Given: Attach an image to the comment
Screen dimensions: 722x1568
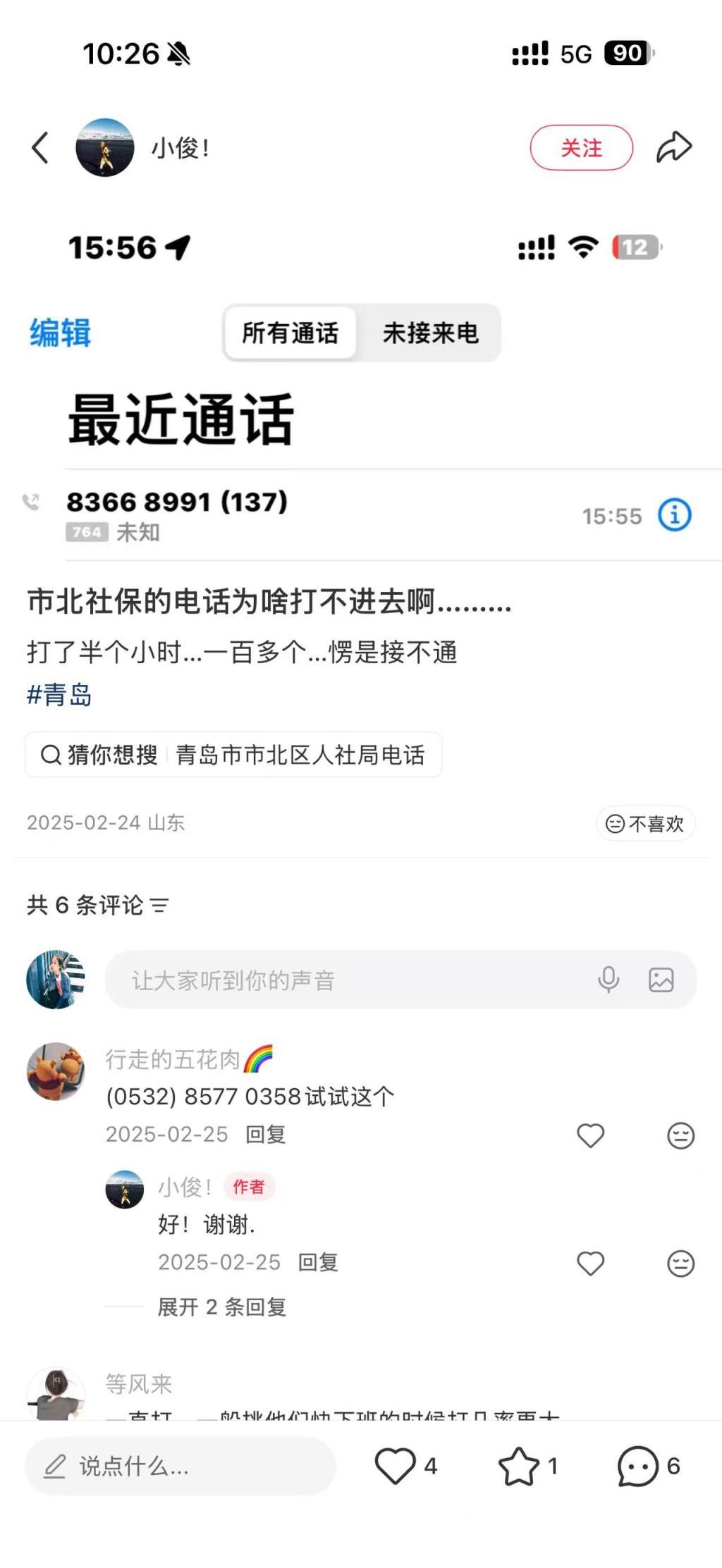Looking at the screenshot, I should click(661, 980).
